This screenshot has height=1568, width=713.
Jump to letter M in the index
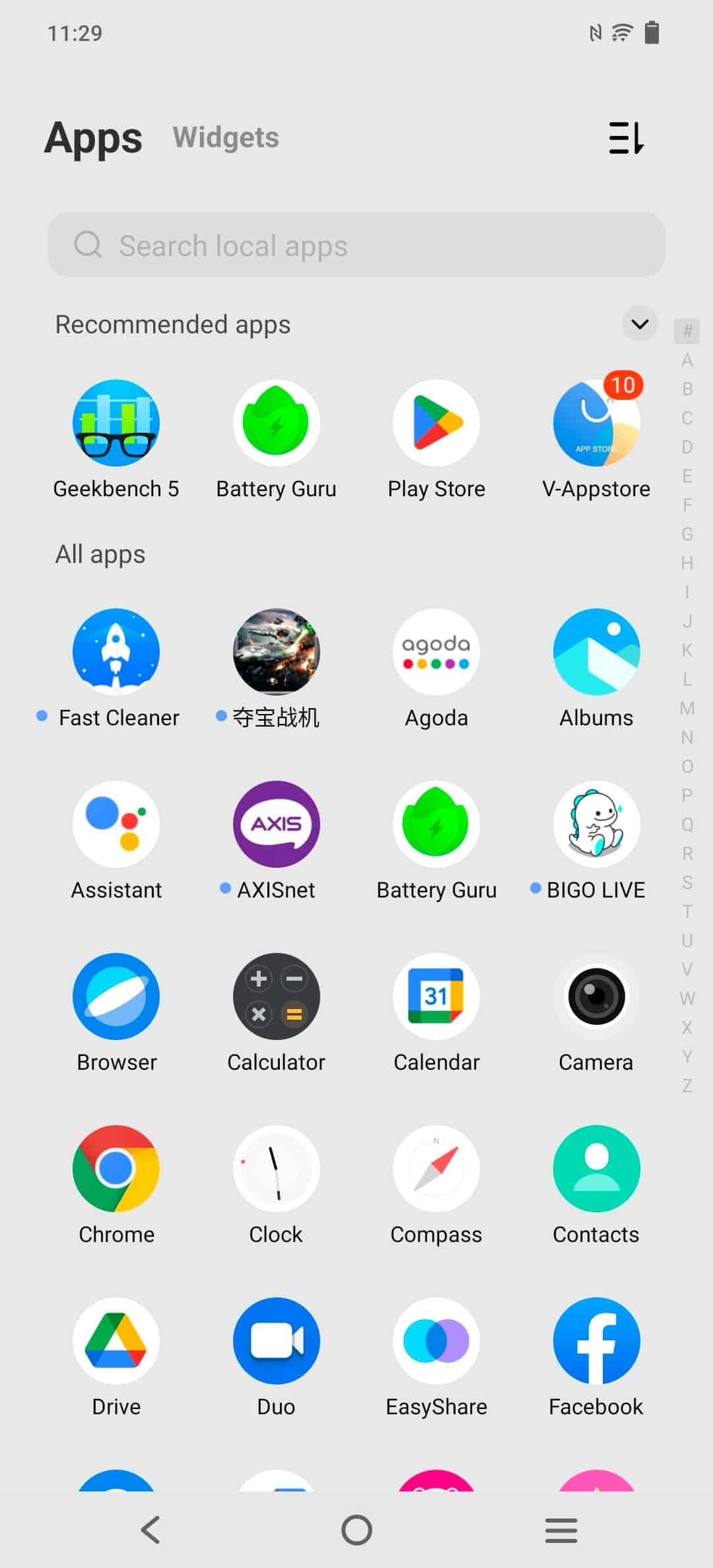coord(687,708)
